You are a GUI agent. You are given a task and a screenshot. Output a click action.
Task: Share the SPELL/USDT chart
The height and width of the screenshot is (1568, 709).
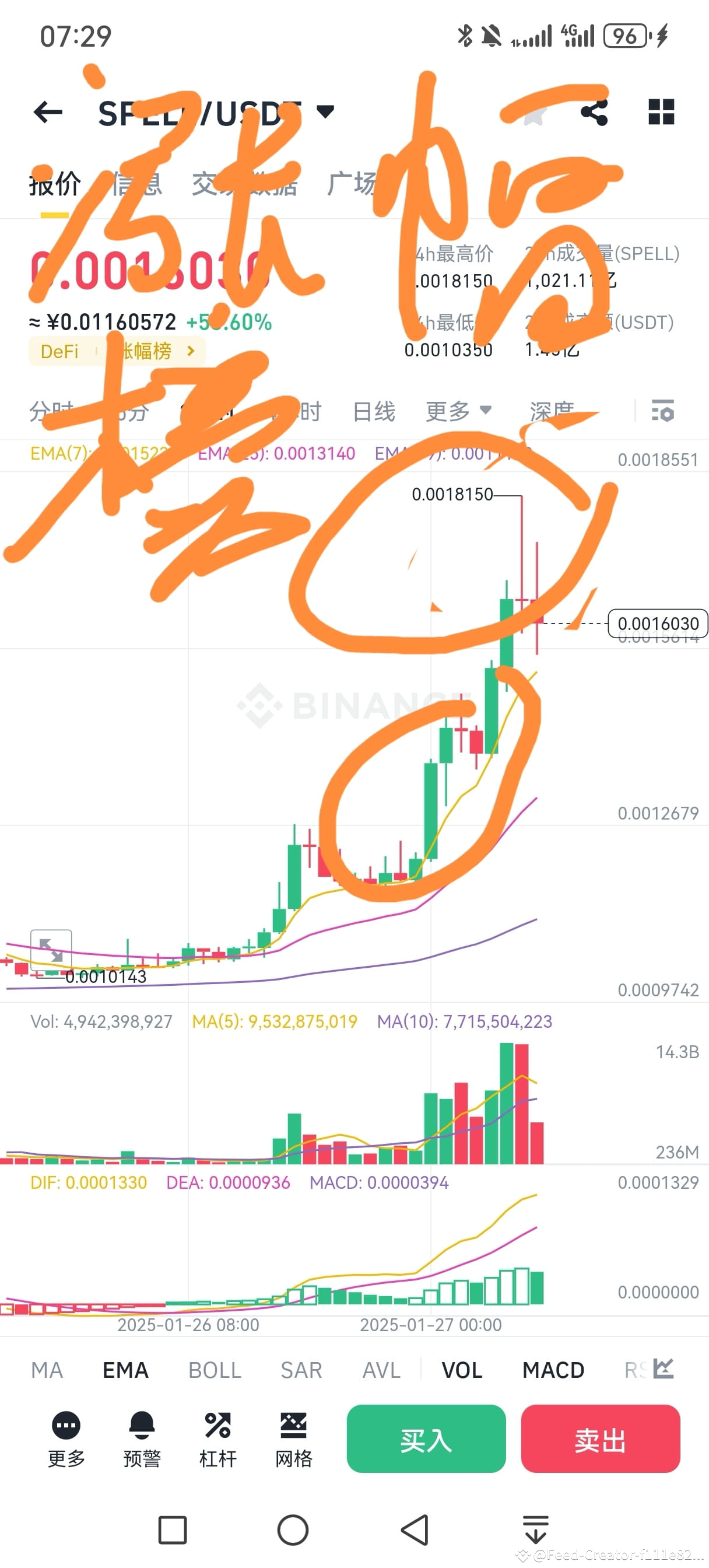594,113
